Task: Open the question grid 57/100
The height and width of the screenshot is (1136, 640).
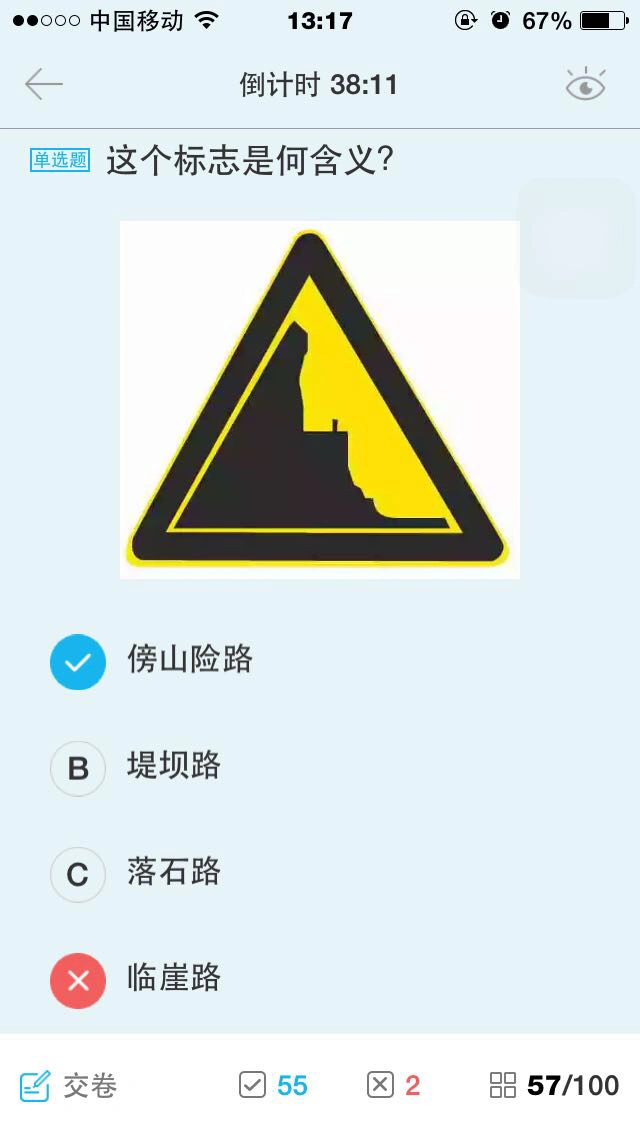Action: [x=554, y=1085]
